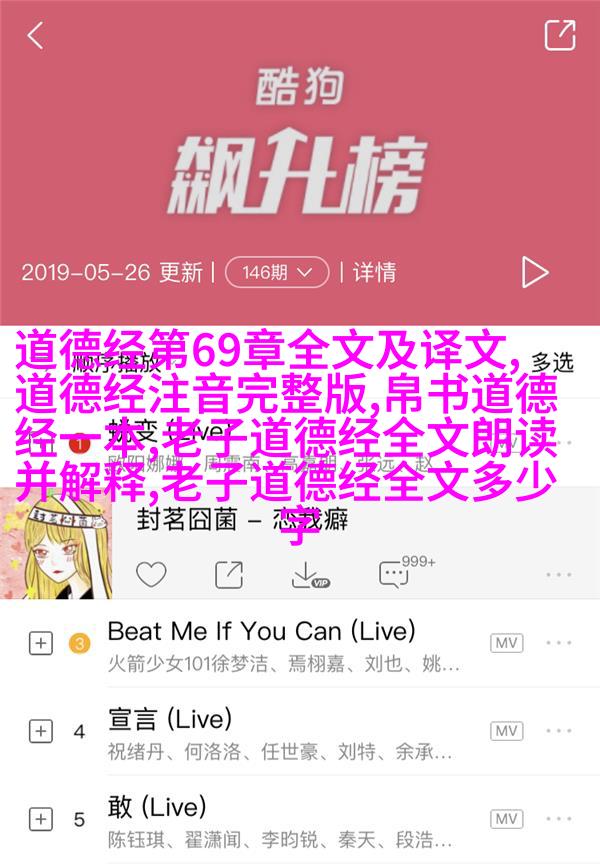Share the song 封茗囧菌 - 恋爱癖
The image size is (600, 864).
[229, 574]
